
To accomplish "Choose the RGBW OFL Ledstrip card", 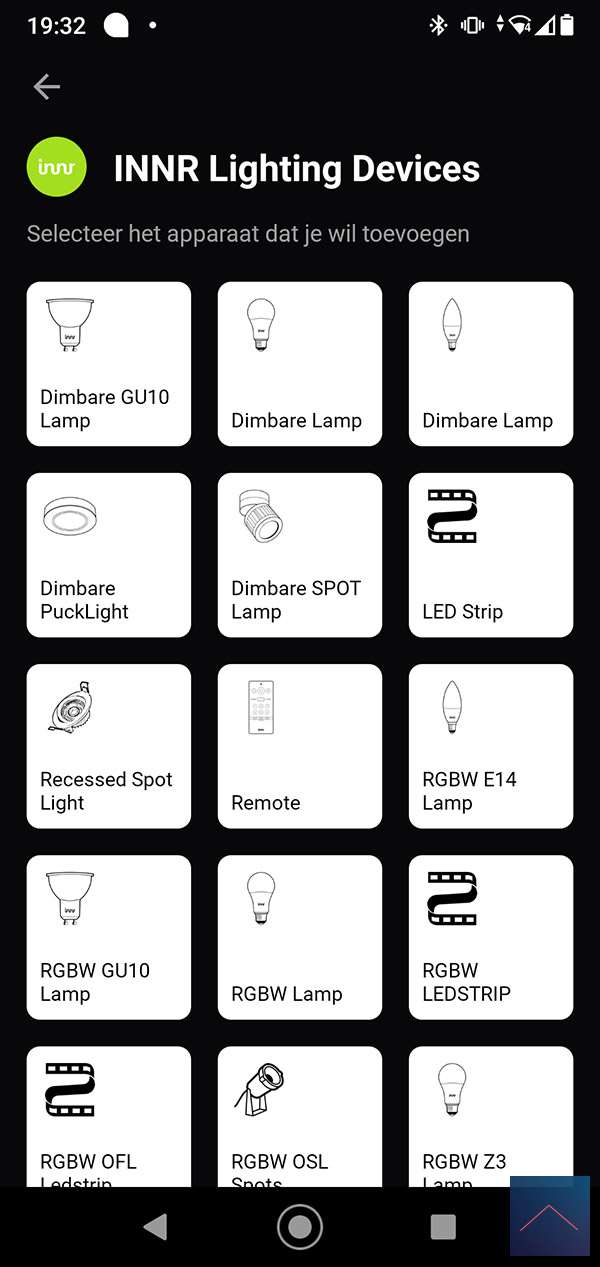I will click(108, 1115).
